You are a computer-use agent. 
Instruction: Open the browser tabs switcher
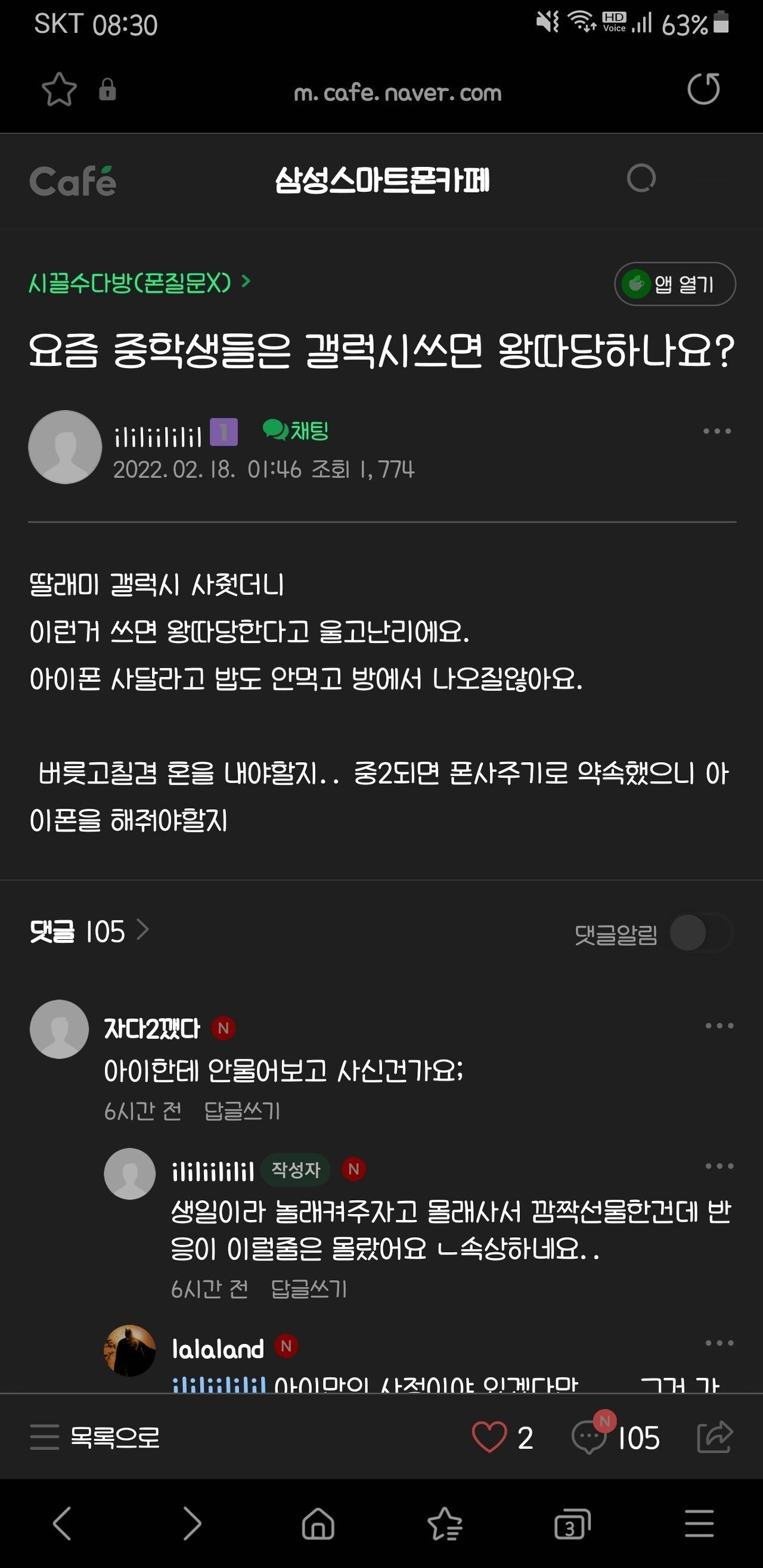[572, 1523]
